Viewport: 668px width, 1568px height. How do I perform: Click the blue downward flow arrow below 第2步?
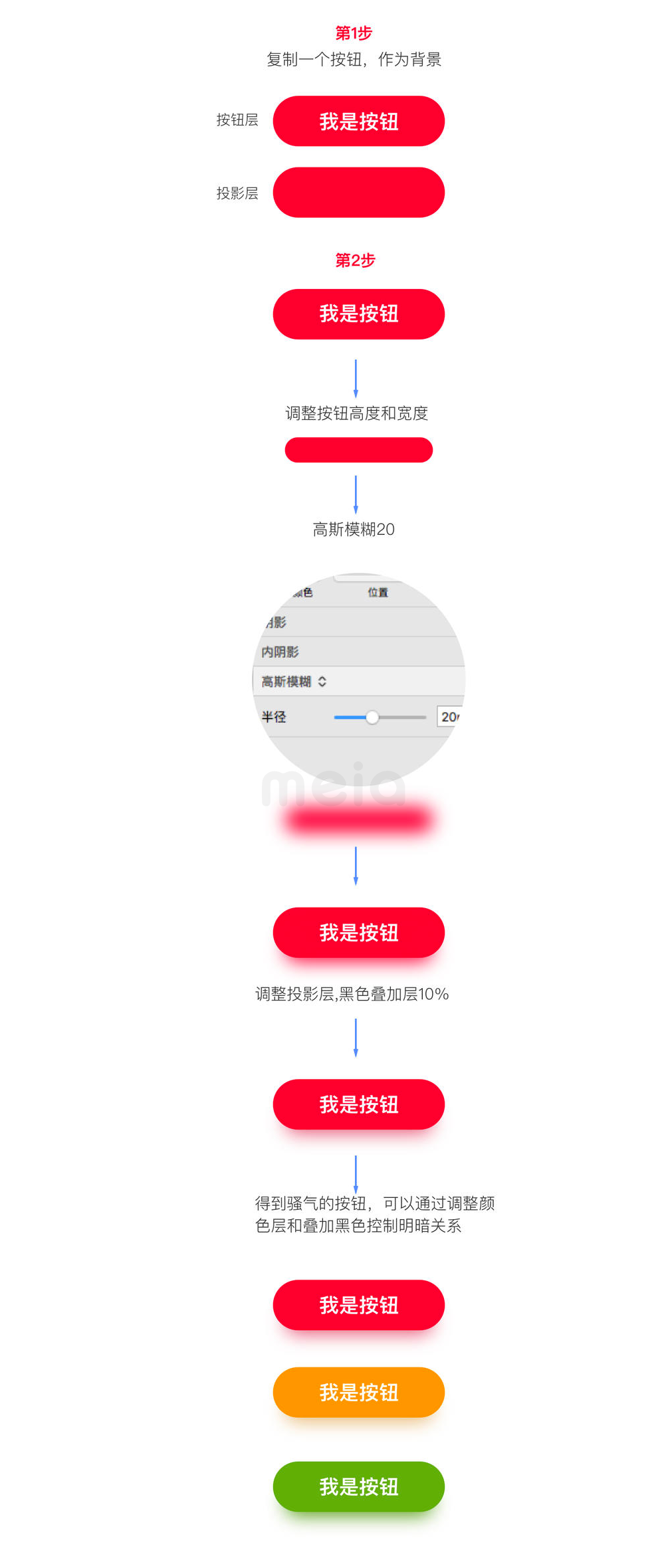tap(356, 377)
